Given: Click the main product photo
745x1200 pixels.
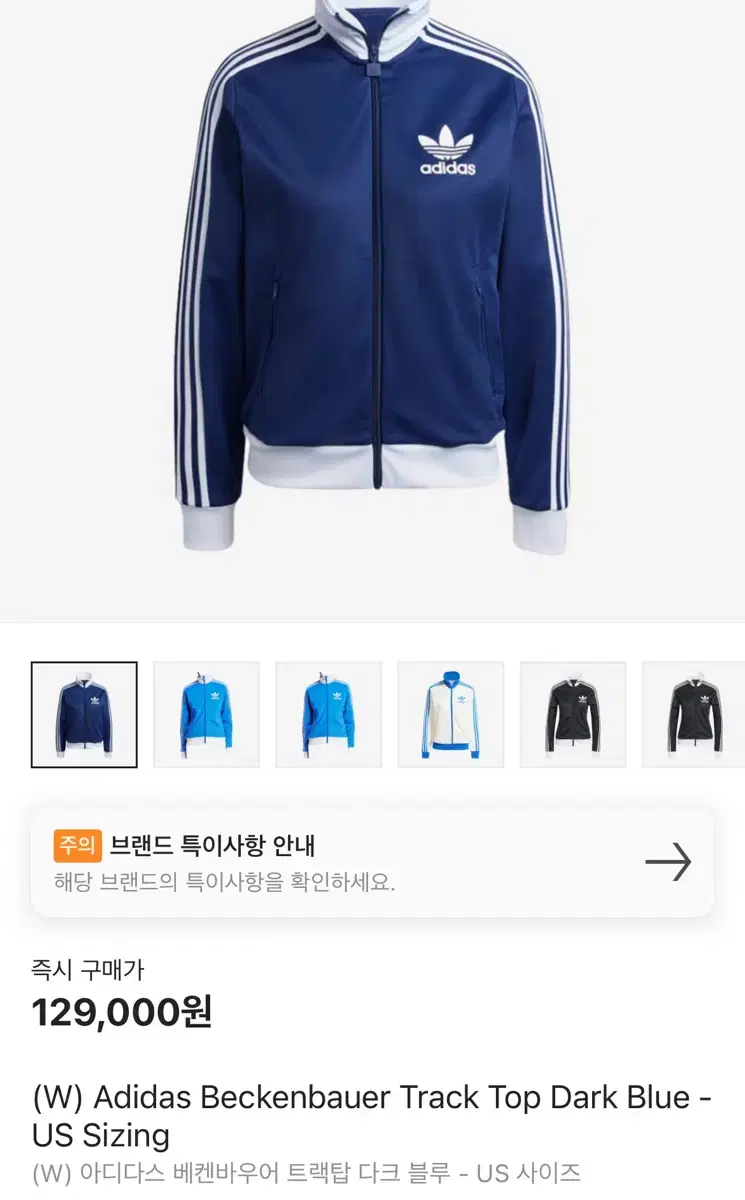Looking at the screenshot, I should point(372,300).
